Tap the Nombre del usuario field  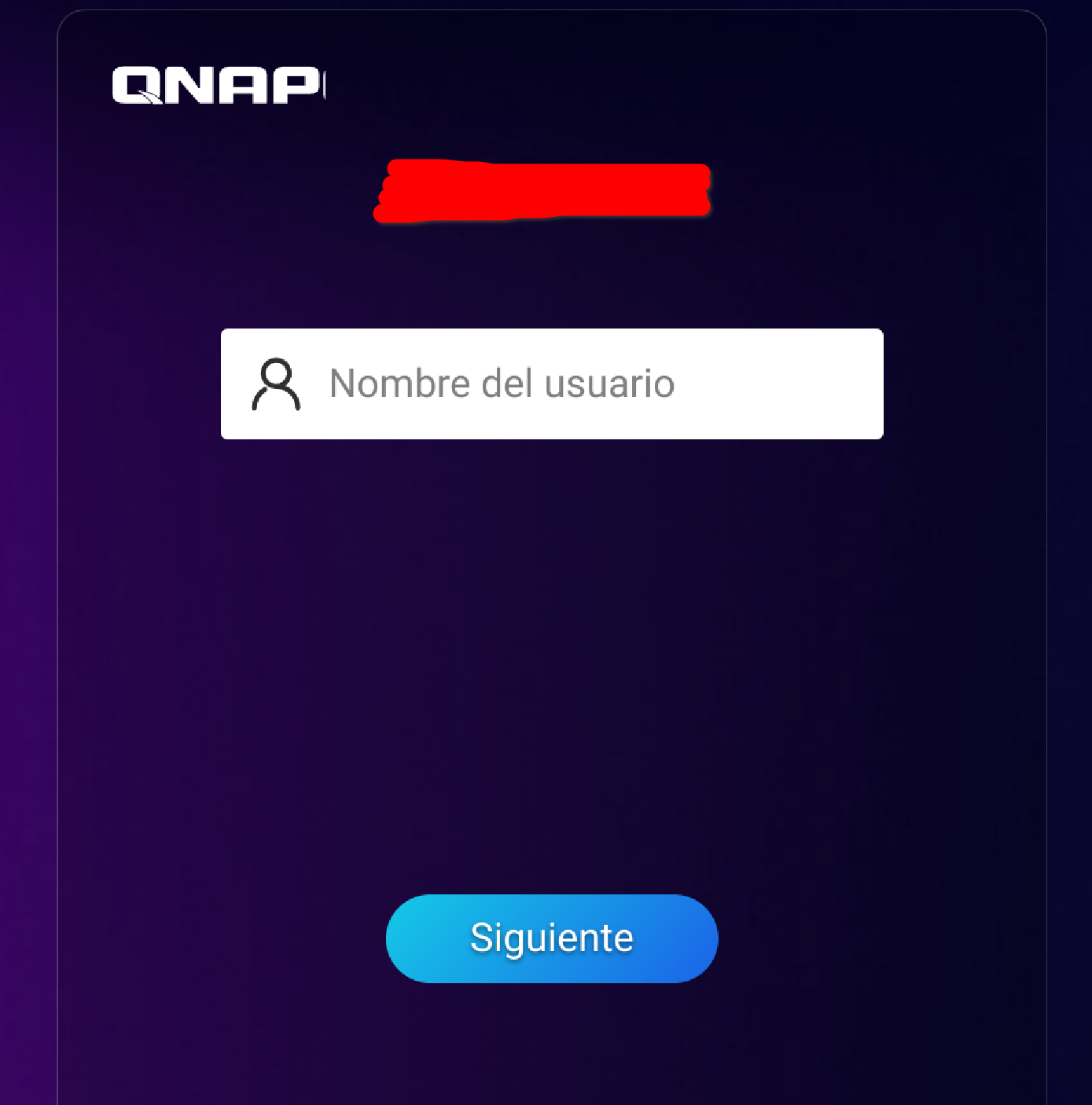(x=552, y=384)
